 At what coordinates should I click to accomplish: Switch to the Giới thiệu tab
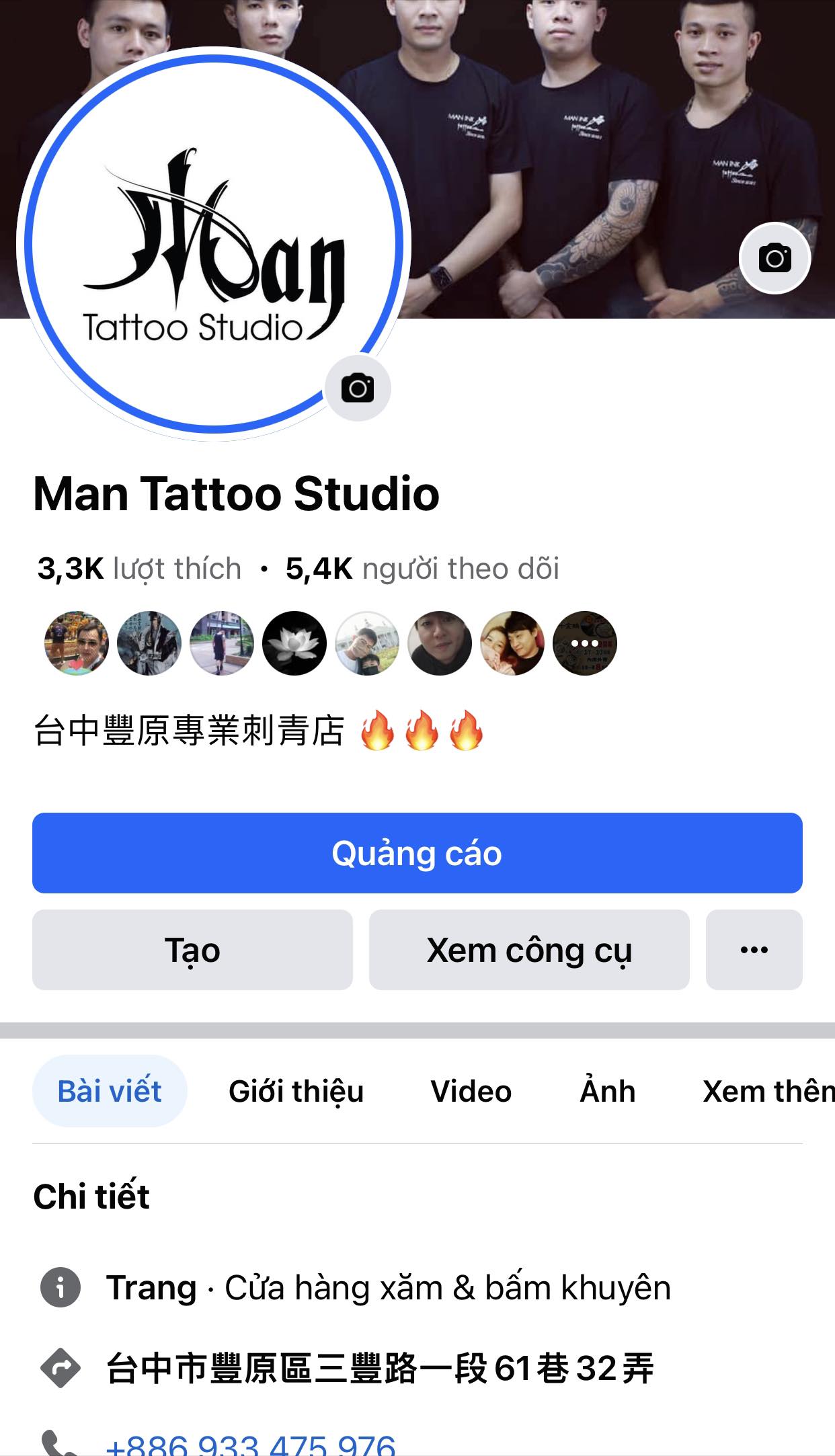click(296, 1091)
